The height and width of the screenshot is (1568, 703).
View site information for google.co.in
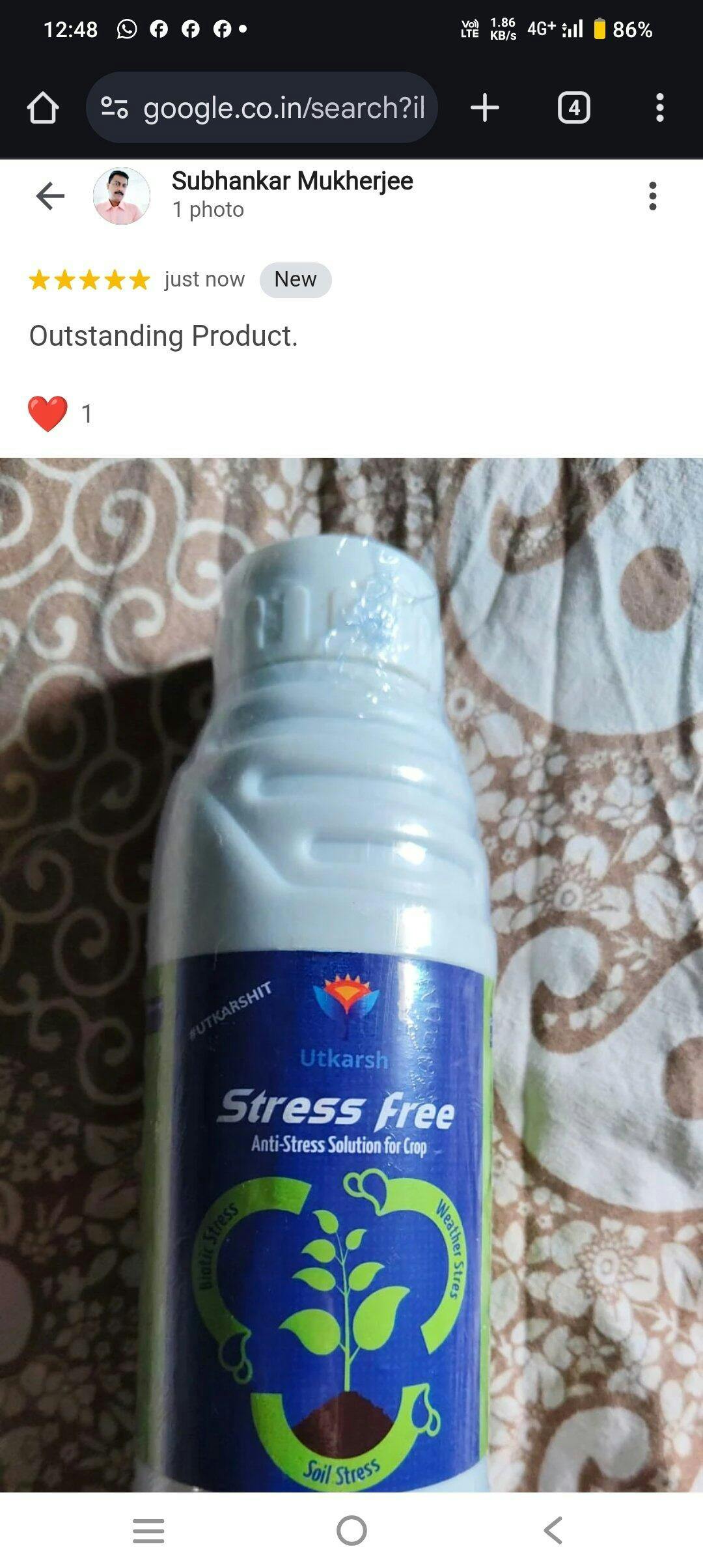tap(115, 107)
